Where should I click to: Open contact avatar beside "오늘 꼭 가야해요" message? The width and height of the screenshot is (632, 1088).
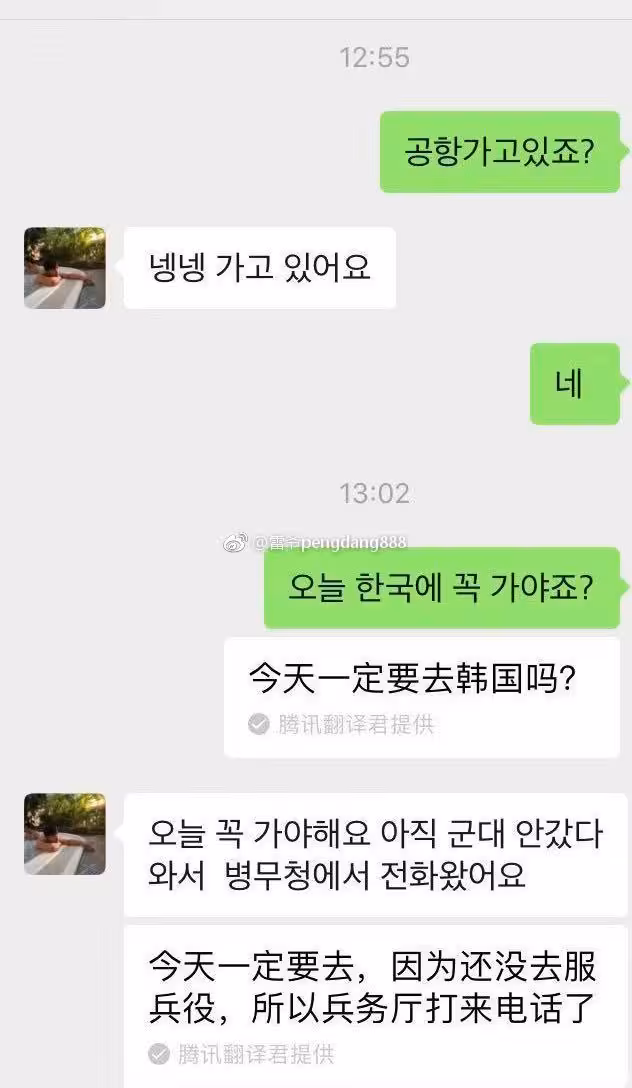[65, 834]
